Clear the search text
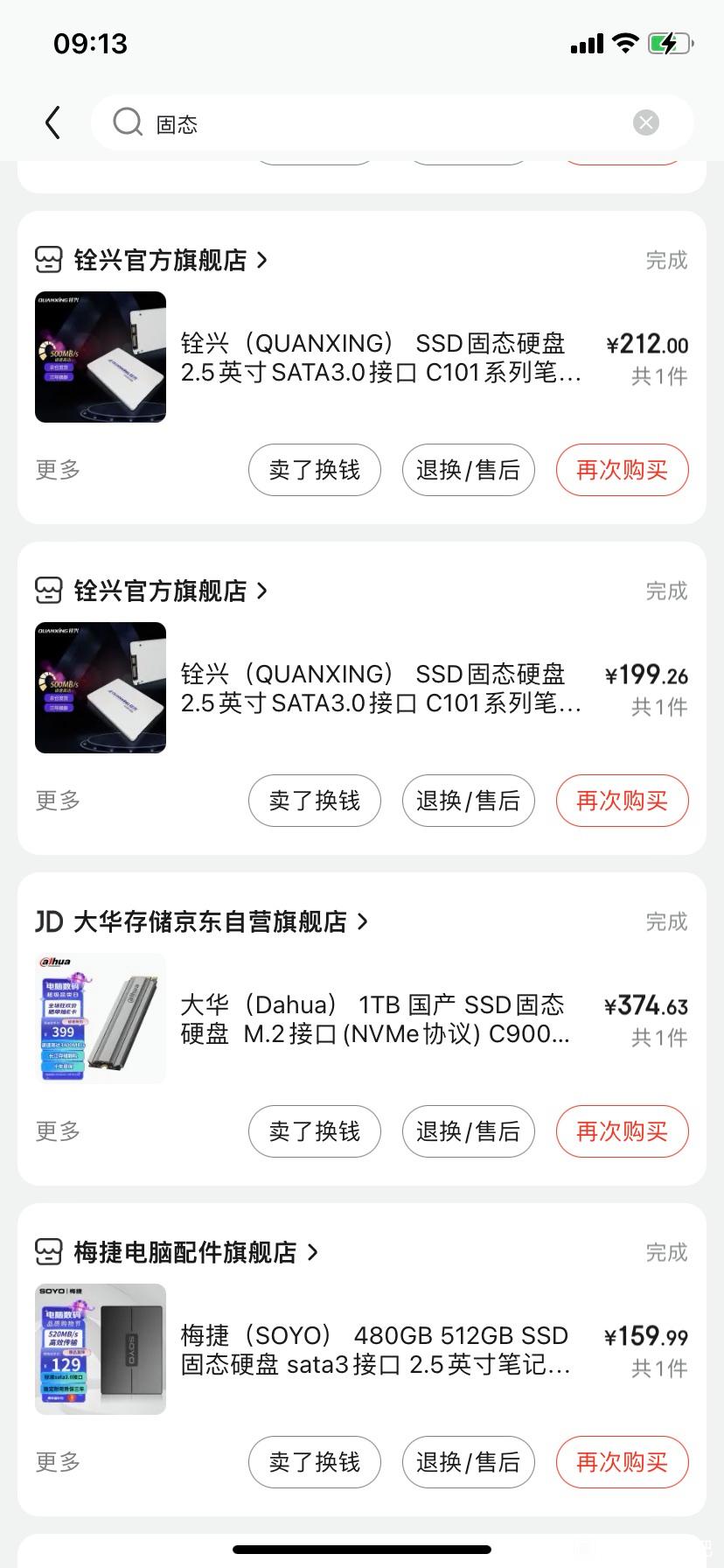Viewport: 724px width, 1568px height. (646, 122)
